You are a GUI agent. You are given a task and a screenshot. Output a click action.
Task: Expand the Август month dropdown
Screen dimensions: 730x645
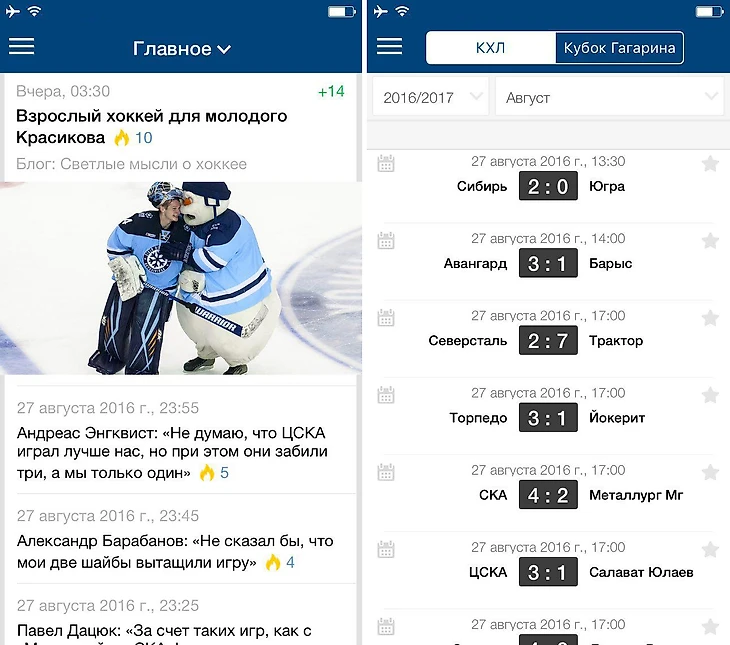click(609, 98)
